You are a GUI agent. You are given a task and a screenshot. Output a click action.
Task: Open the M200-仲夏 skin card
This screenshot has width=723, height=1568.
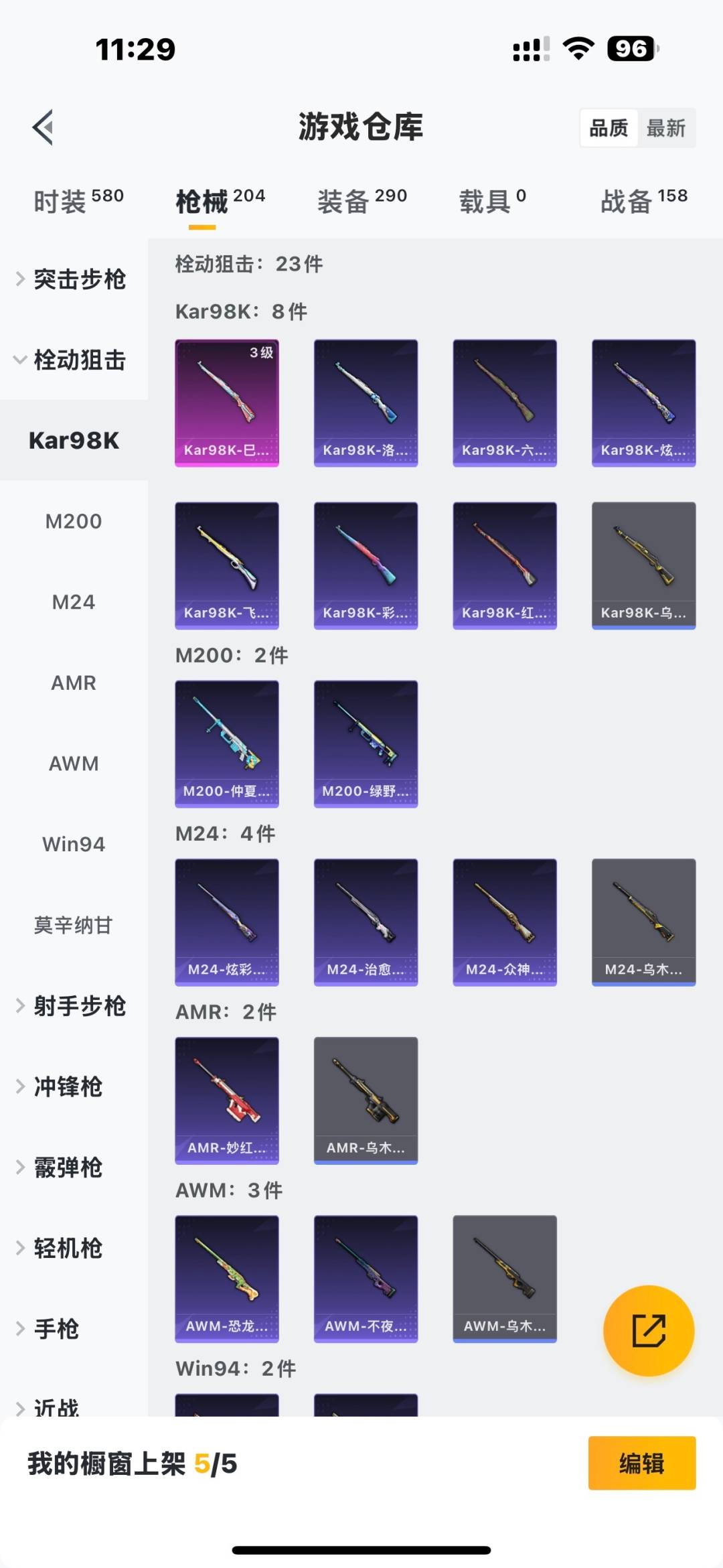(x=227, y=743)
